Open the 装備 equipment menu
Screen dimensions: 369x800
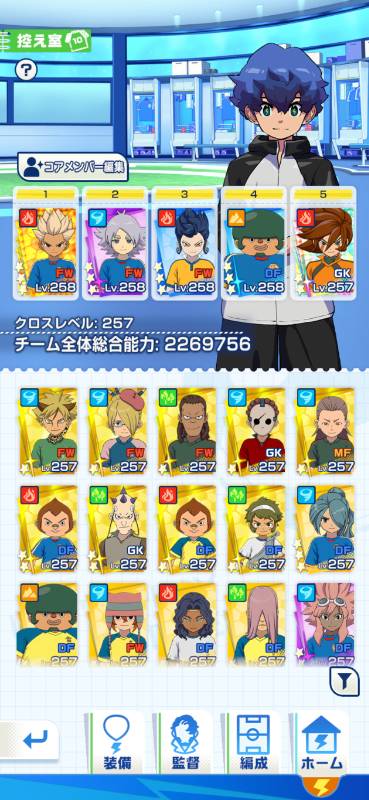click(117, 742)
